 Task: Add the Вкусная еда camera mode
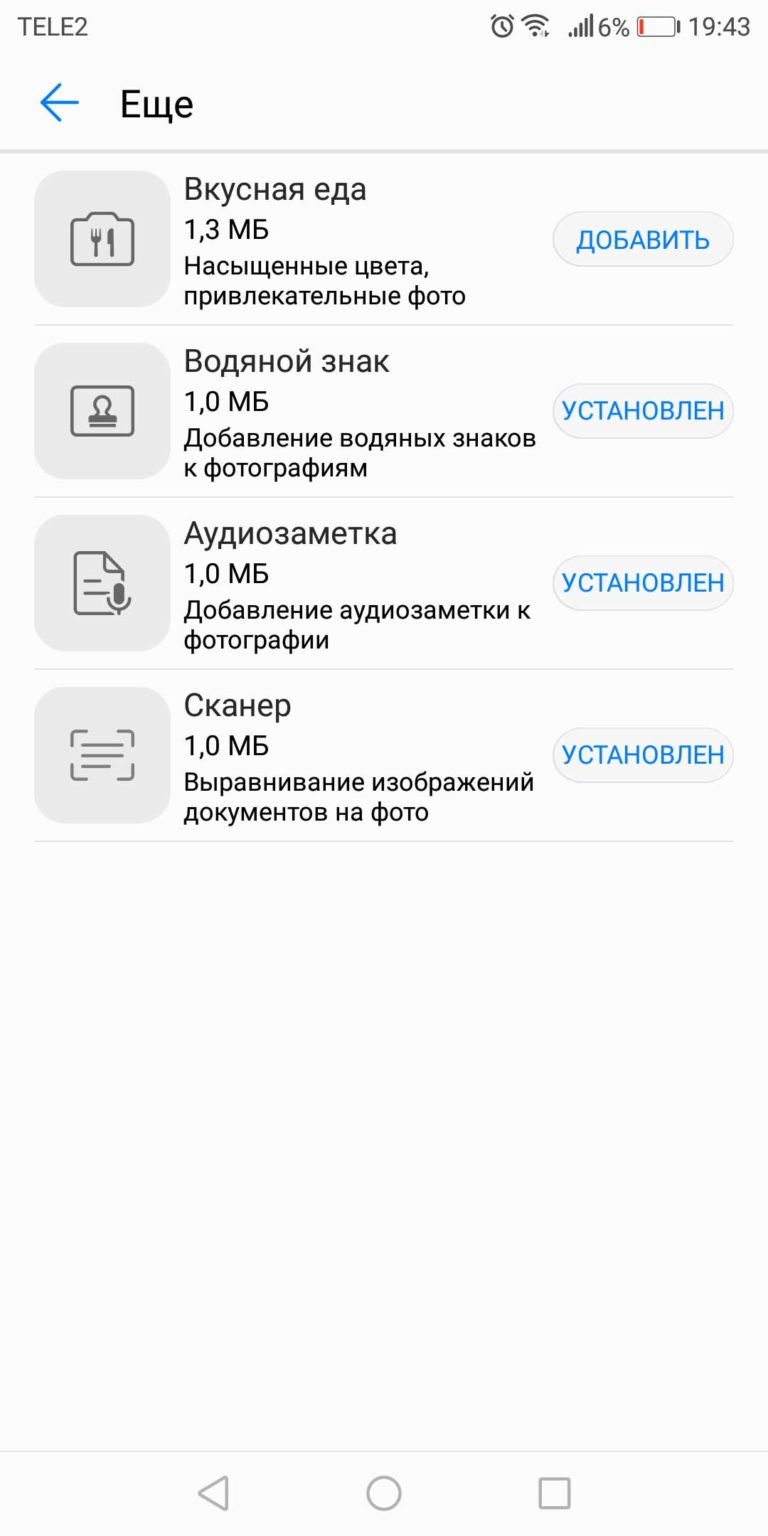point(643,239)
